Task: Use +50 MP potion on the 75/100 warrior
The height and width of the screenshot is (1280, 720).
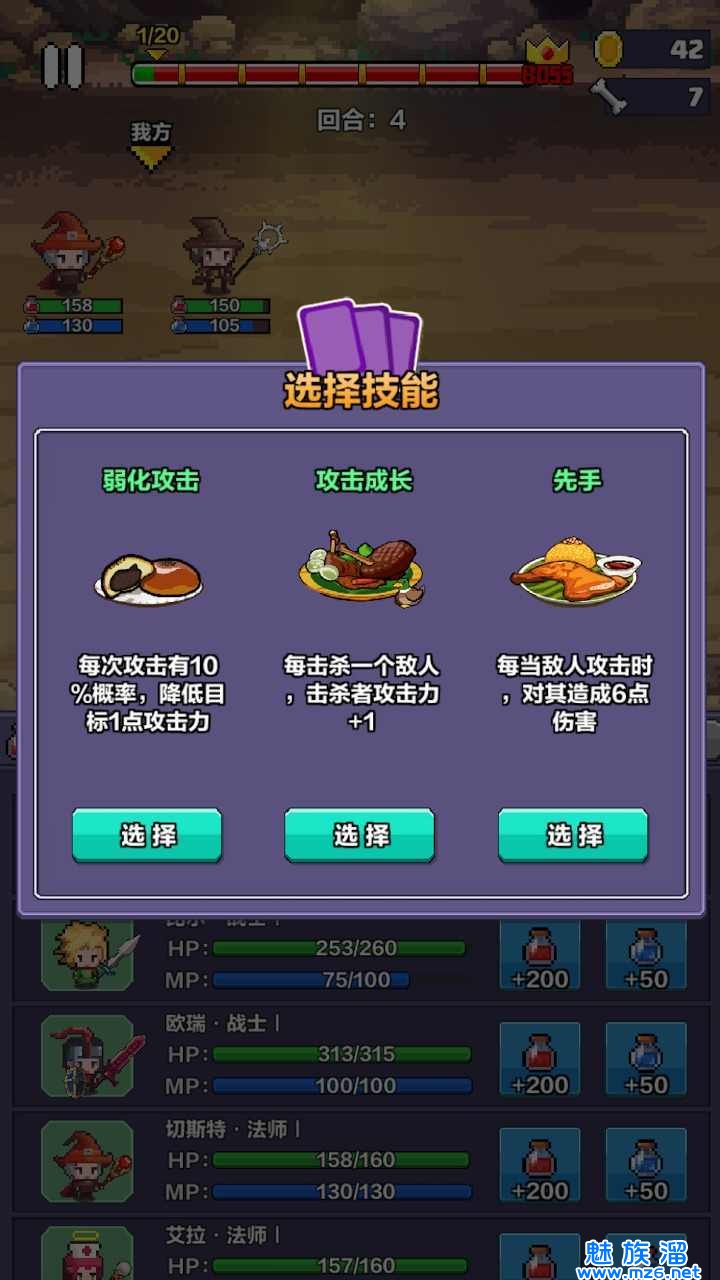Action: [x=646, y=958]
